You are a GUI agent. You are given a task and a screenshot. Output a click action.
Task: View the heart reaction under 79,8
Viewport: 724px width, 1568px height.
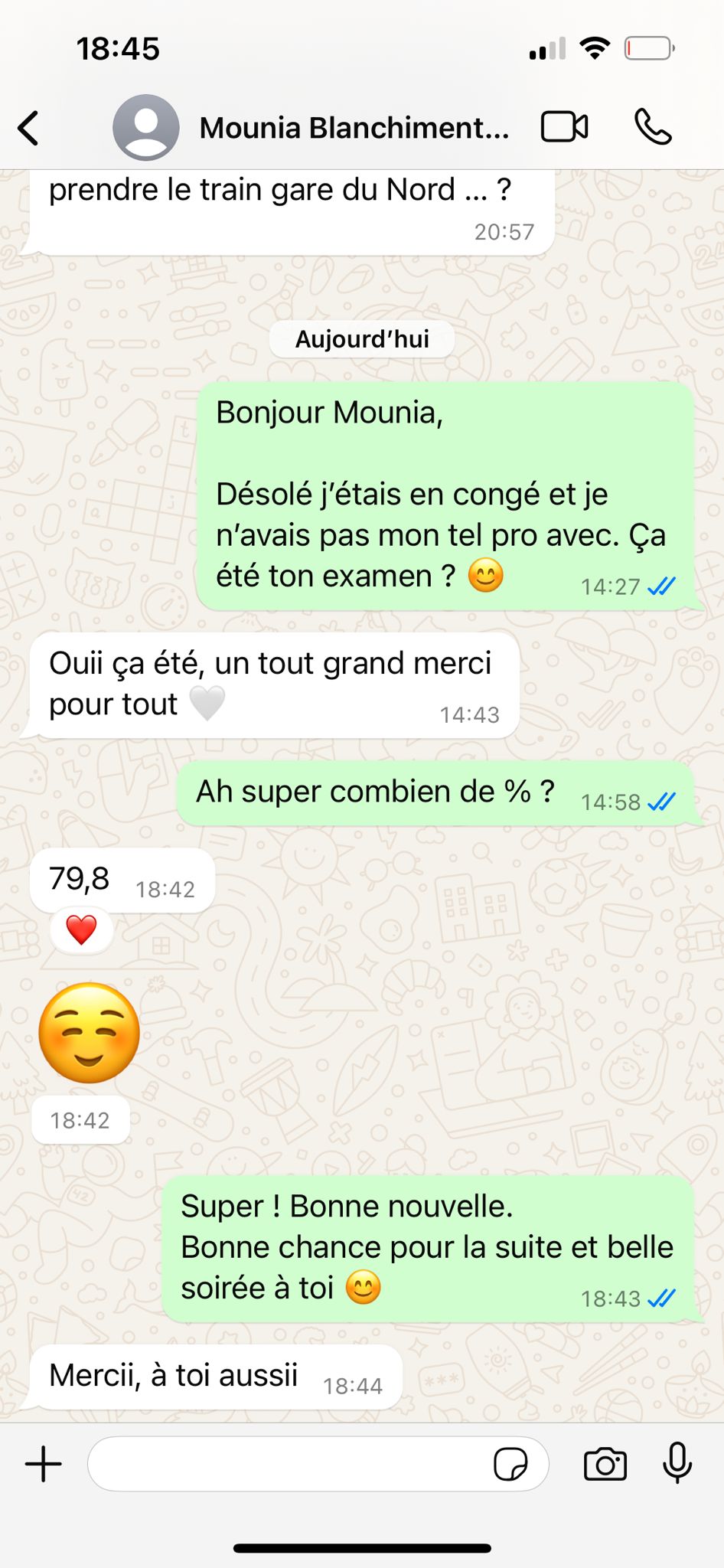(81, 930)
